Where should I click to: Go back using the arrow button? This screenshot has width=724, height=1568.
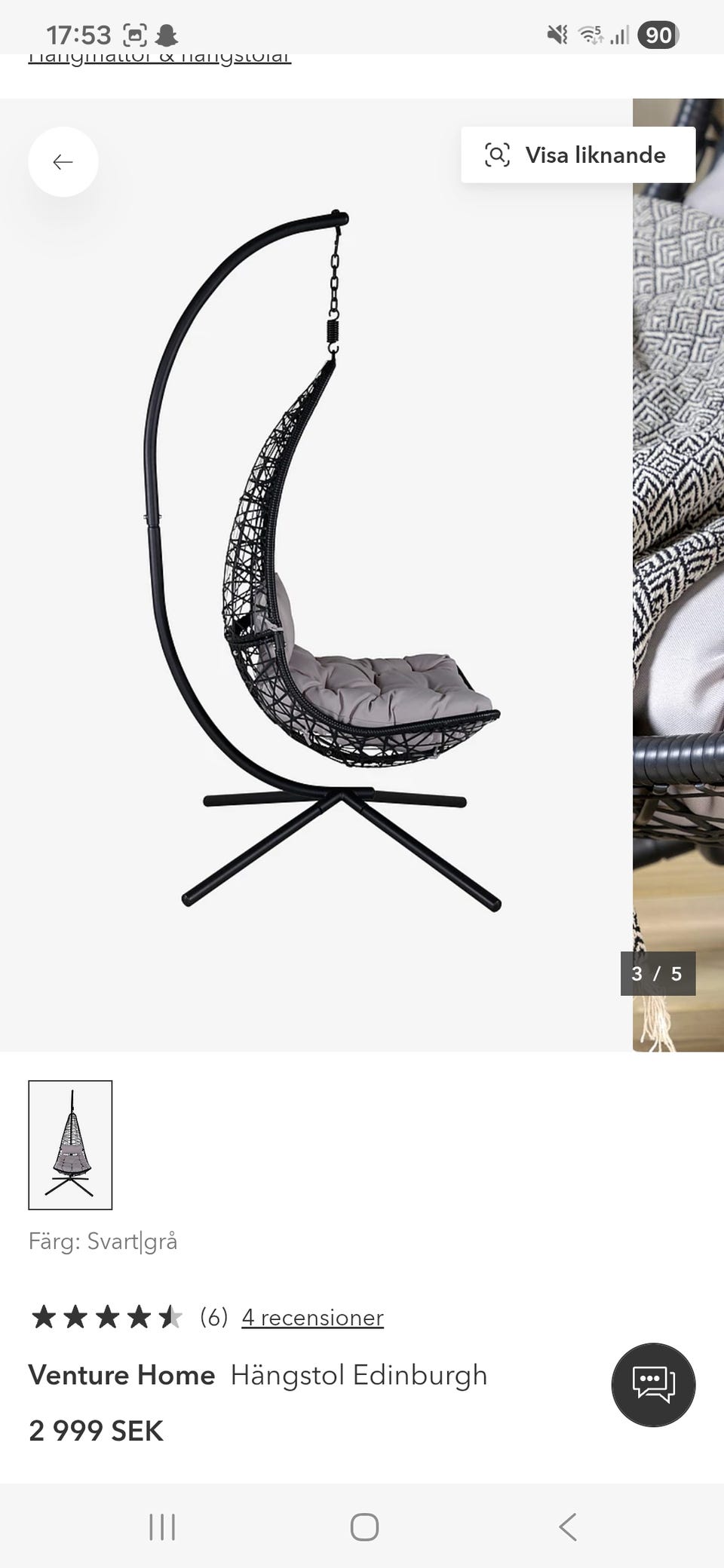63,162
